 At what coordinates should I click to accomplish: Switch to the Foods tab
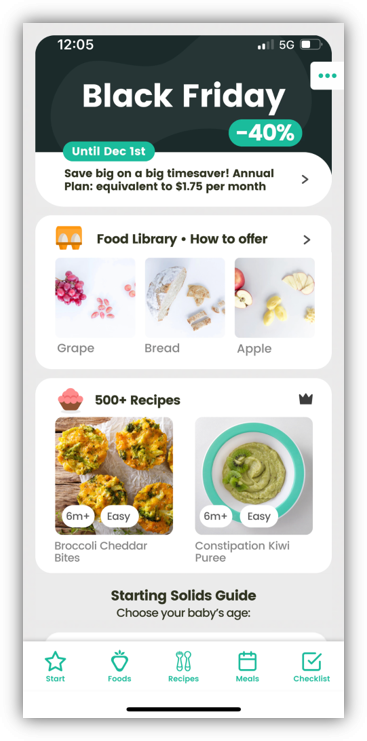119,666
